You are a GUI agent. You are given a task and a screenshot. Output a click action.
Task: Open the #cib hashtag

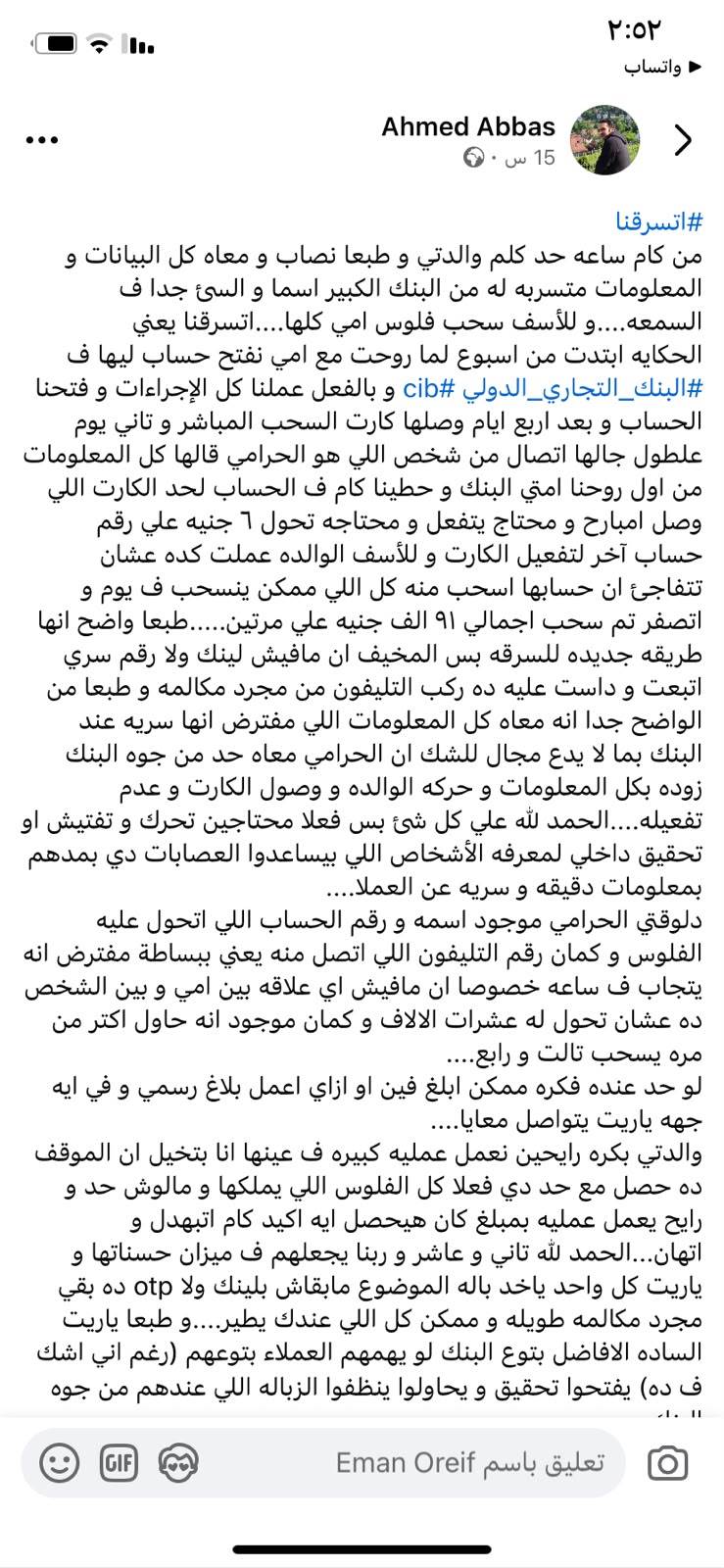[x=429, y=387]
